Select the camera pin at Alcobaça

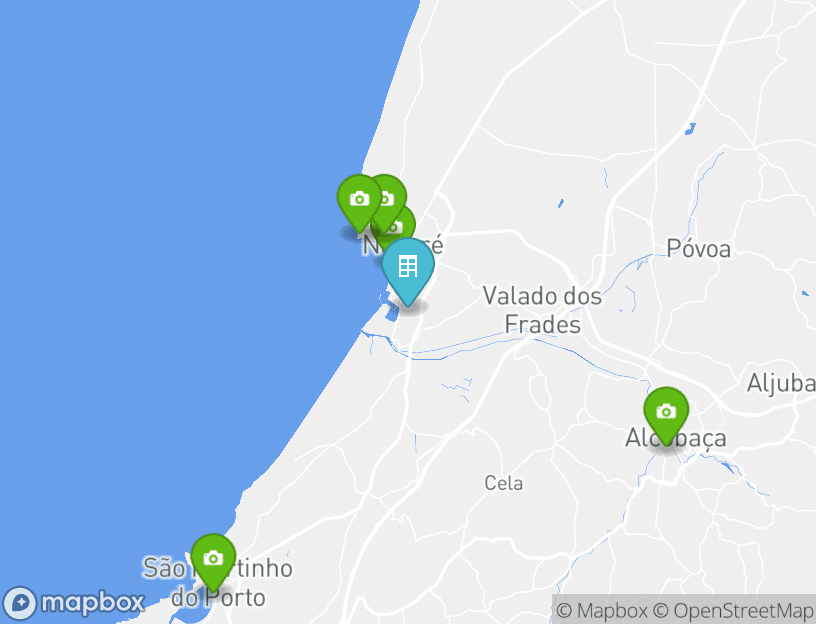pos(666,413)
